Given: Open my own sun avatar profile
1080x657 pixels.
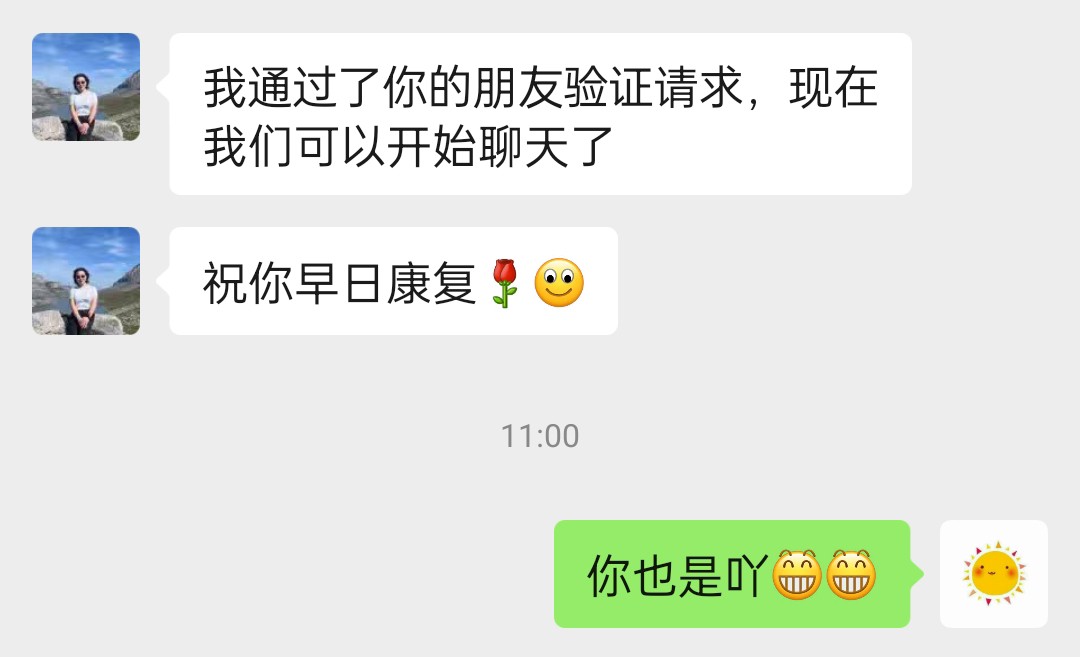Looking at the screenshot, I should point(994,574).
